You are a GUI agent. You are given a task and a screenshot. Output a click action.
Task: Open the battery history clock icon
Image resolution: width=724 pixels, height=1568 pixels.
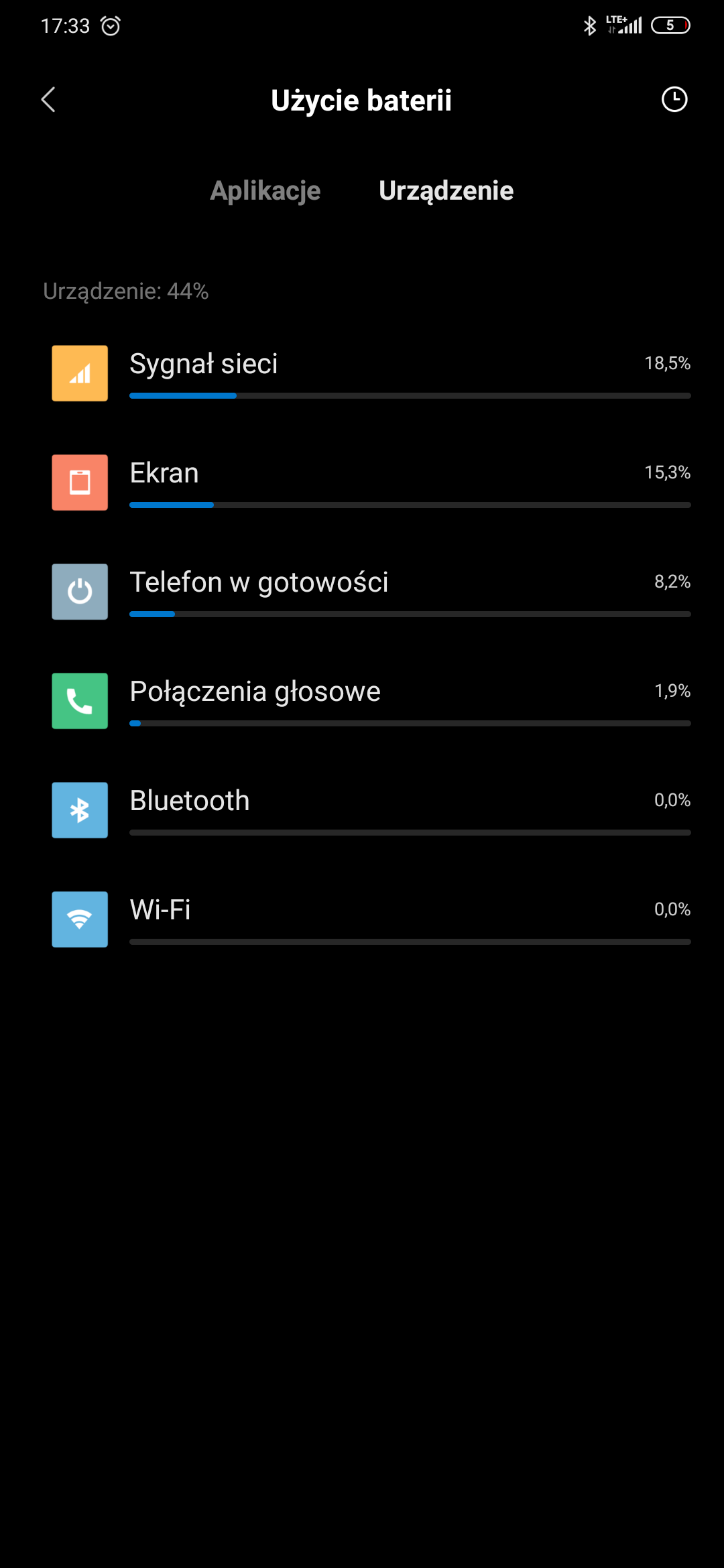coord(674,100)
